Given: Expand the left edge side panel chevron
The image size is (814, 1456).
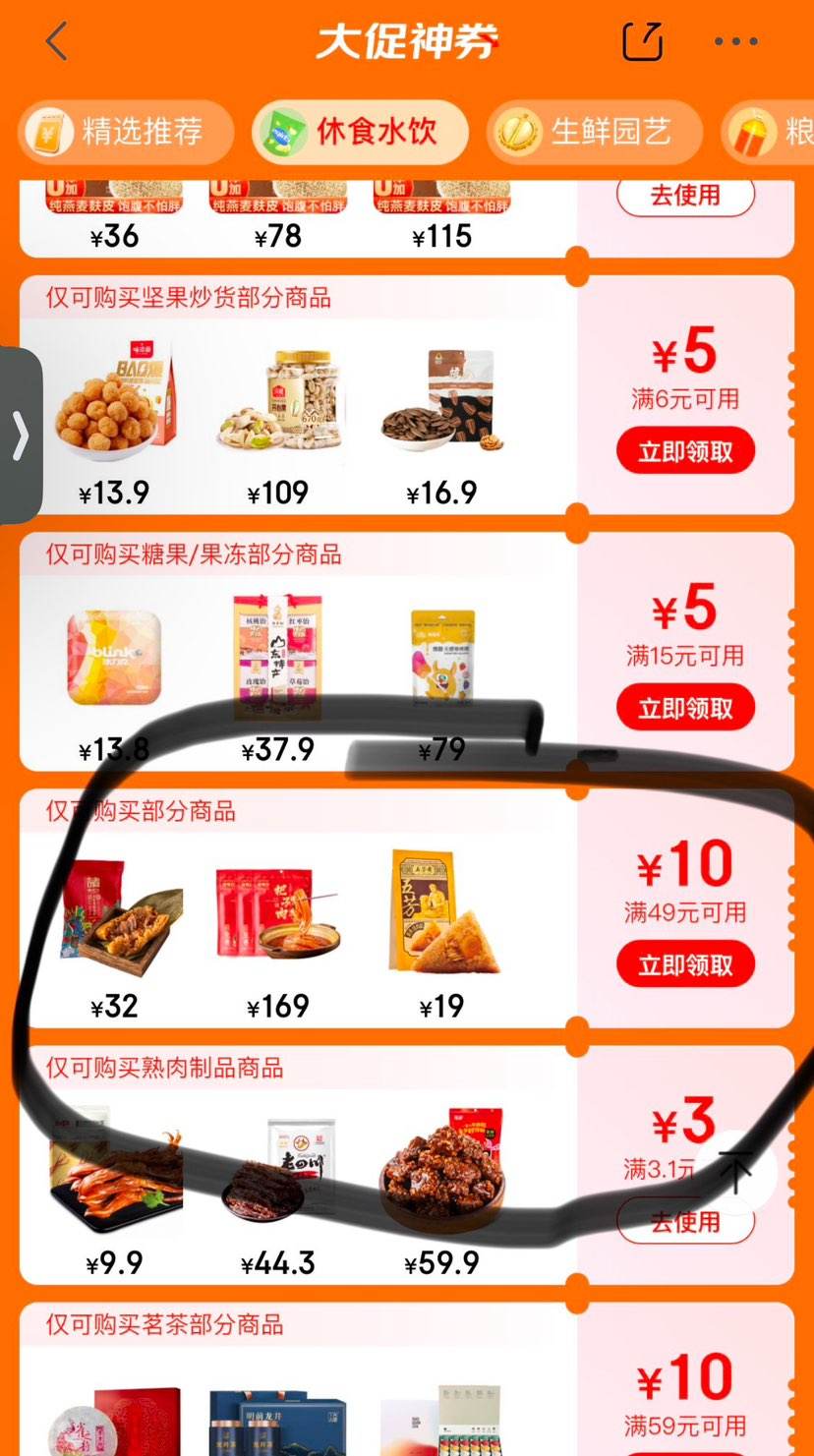Looking at the screenshot, I should (x=22, y=436).
